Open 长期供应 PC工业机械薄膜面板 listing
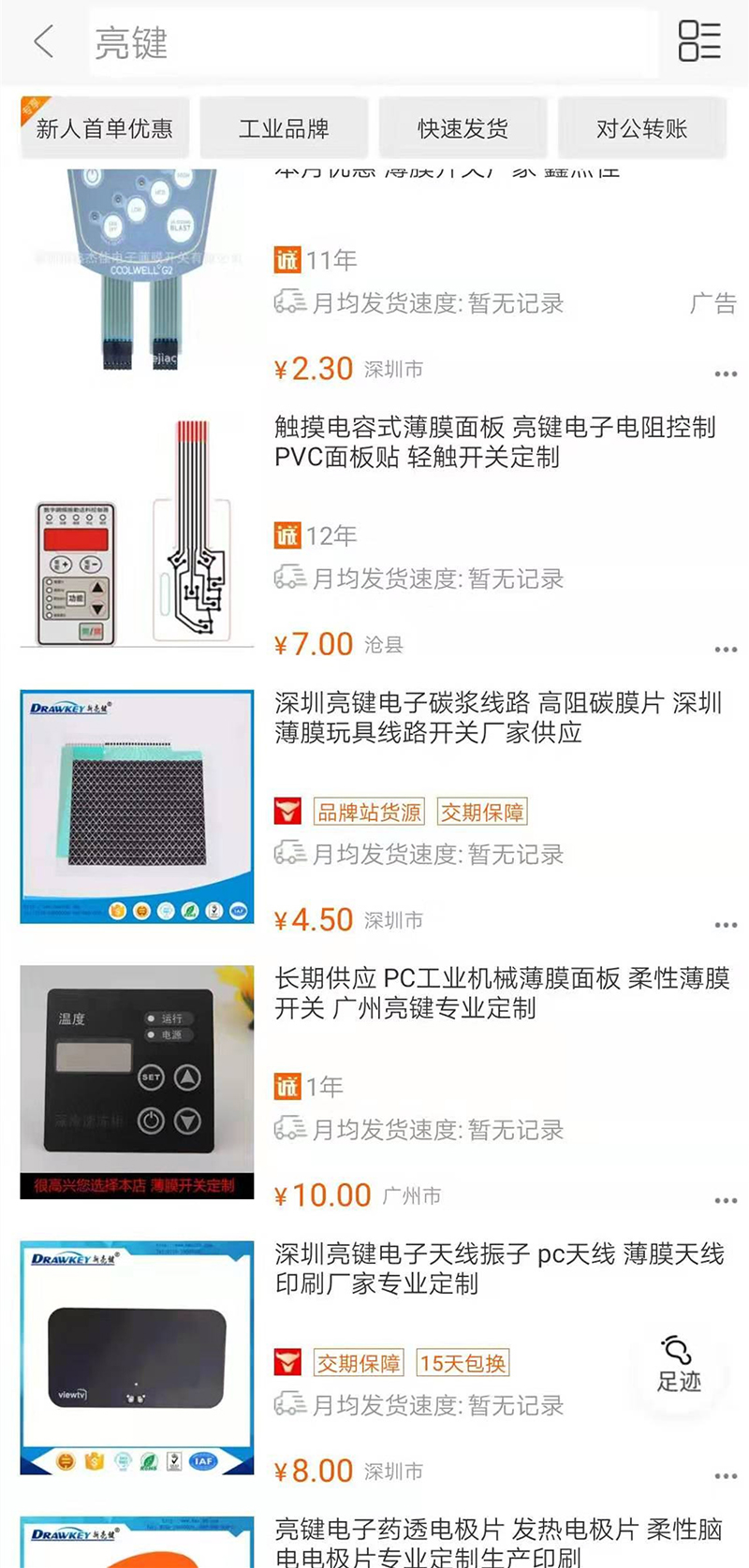This screenshot has height=1568, width=749. [501, 992]
